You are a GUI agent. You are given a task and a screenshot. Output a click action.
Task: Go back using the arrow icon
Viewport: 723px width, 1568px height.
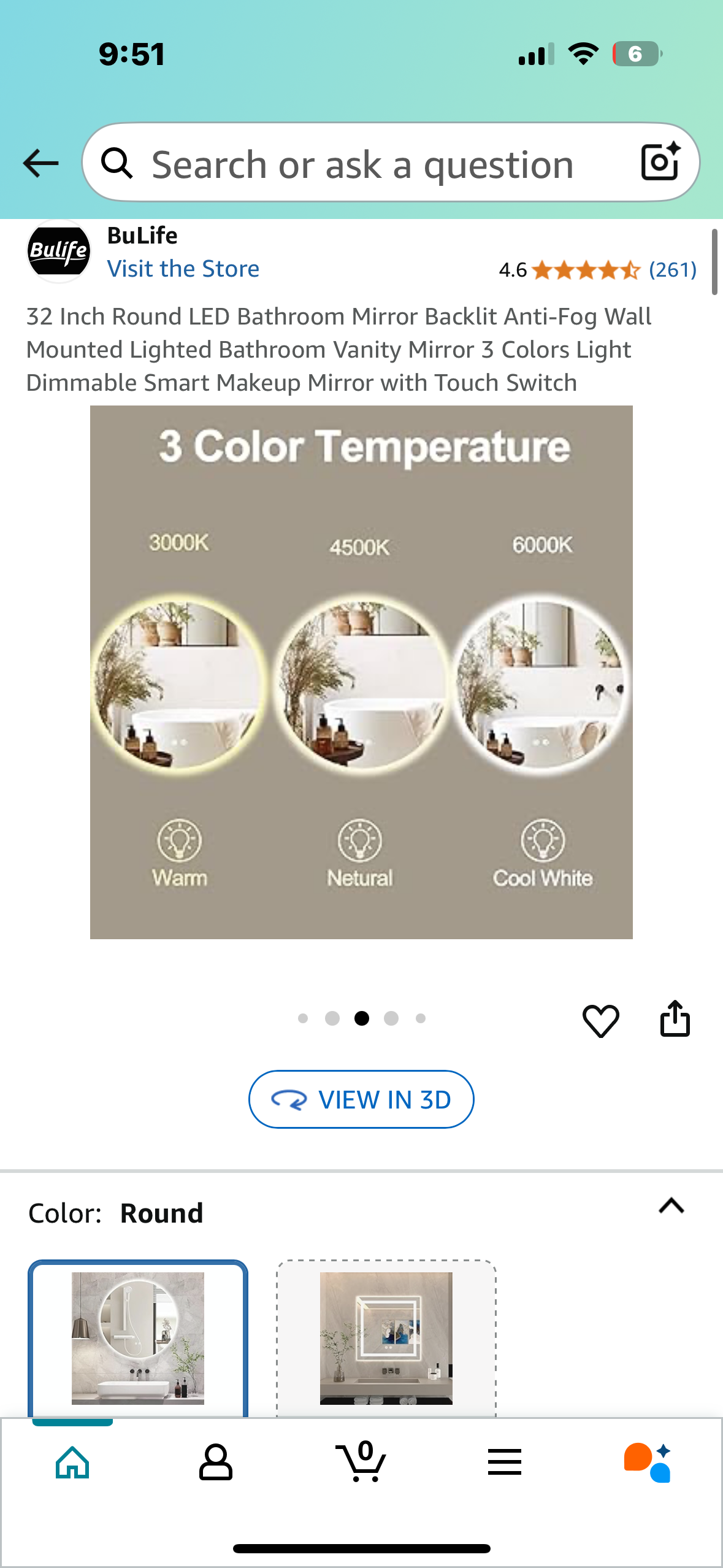(40, 163)
